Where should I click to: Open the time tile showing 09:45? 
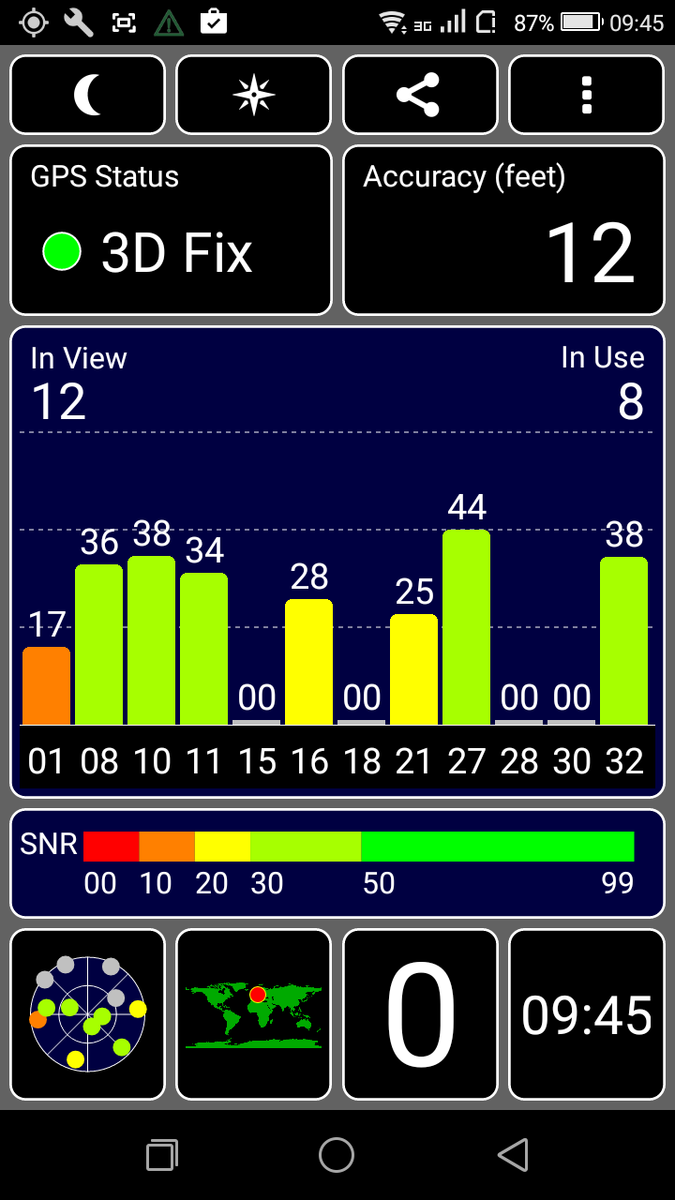[586, 1014]
